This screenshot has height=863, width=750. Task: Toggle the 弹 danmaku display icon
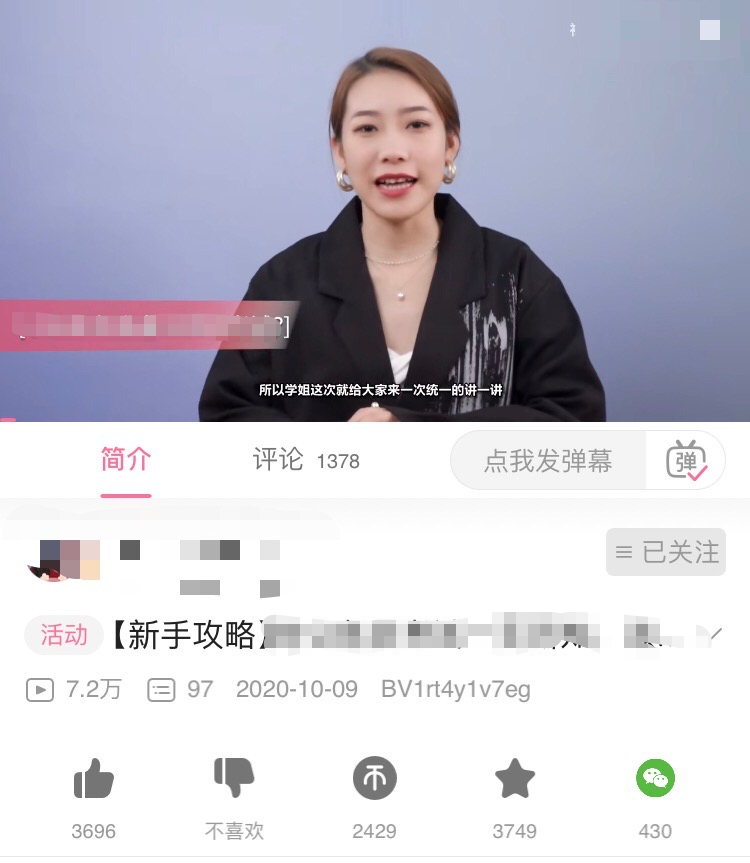click(687, 461)
